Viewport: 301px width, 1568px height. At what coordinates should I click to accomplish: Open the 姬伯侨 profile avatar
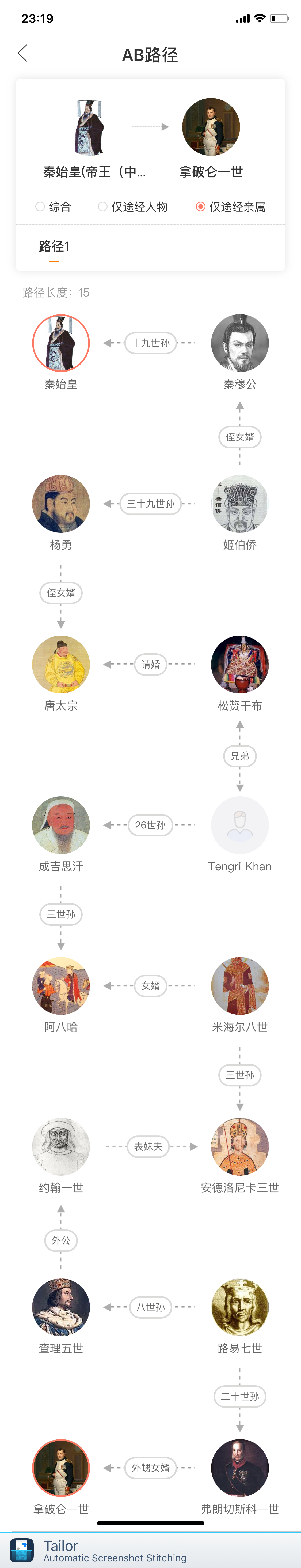pos(239,503)
